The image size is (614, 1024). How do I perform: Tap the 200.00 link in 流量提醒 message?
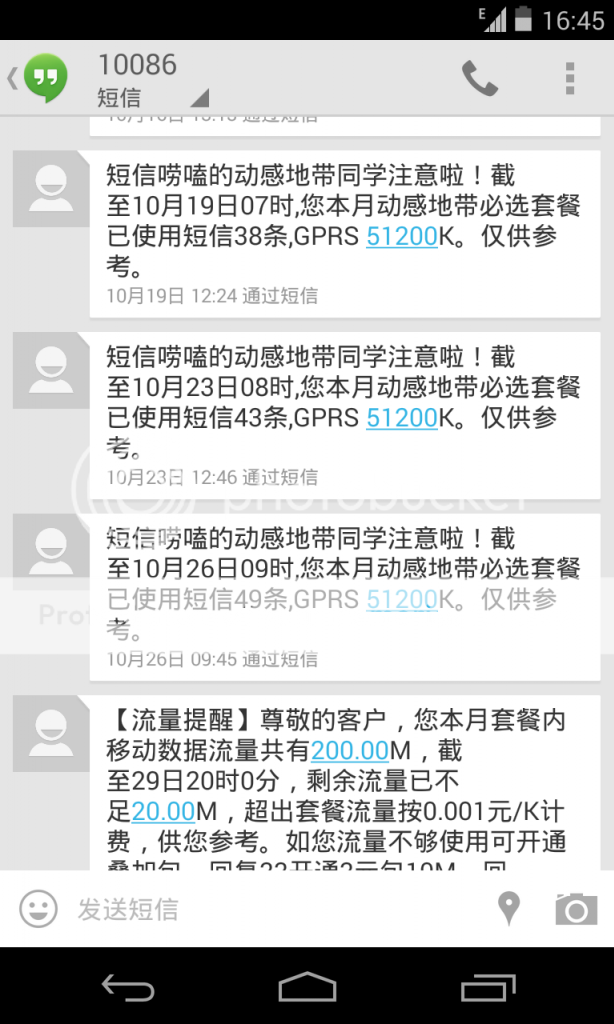(350, 751)
